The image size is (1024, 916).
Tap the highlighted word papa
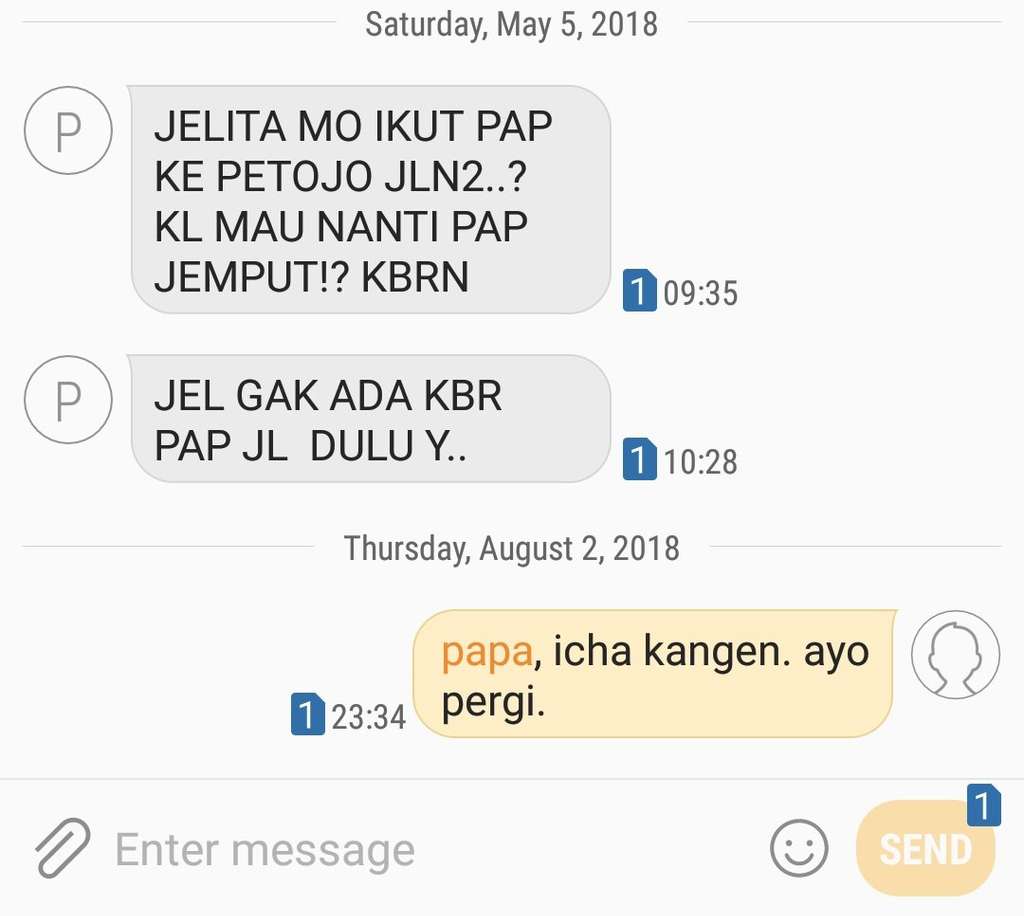point(487,652)
